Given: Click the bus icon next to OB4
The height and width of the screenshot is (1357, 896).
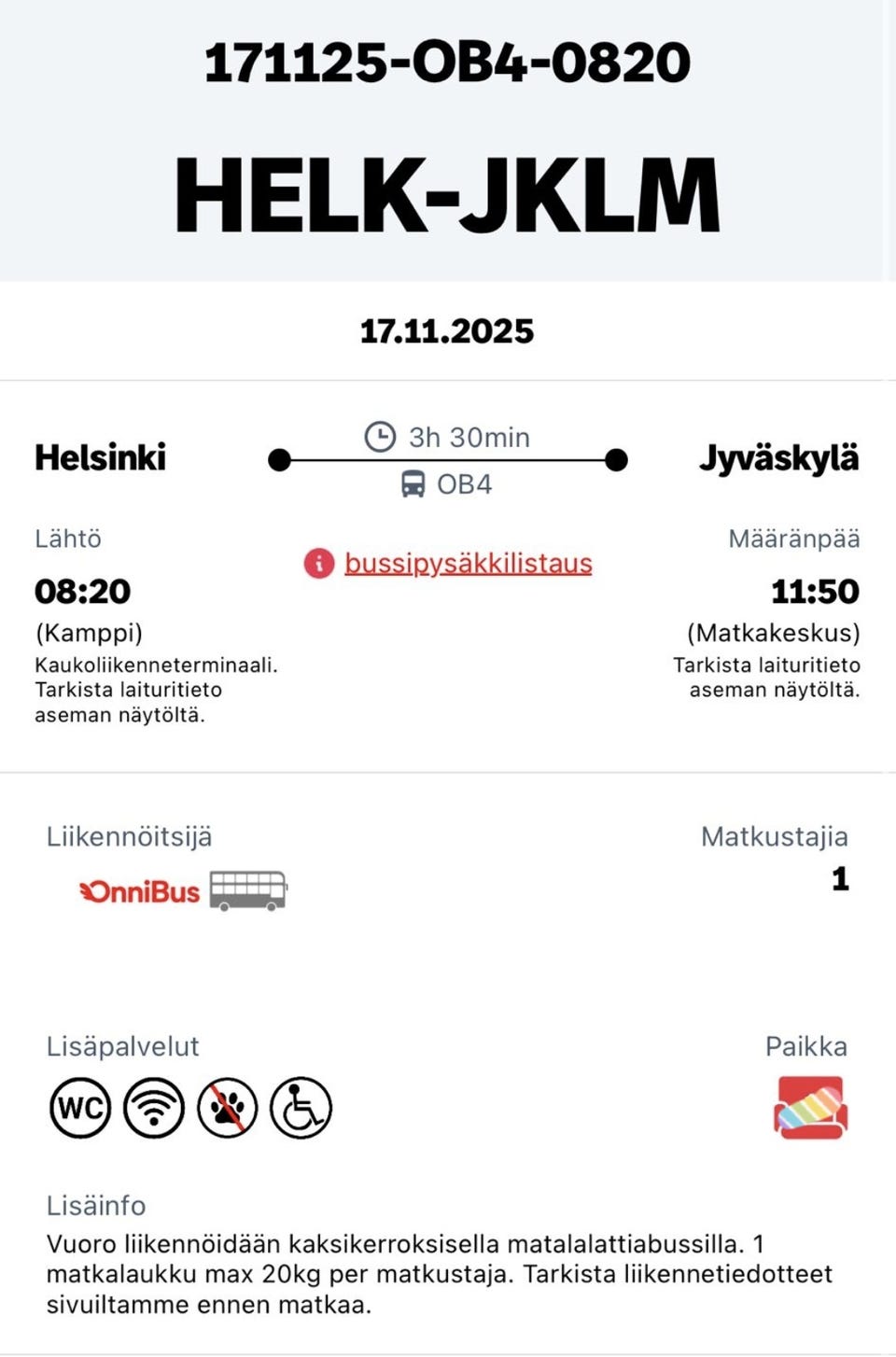Looking at the screenshot, I should pyautogui.click(x=413, y=484).
